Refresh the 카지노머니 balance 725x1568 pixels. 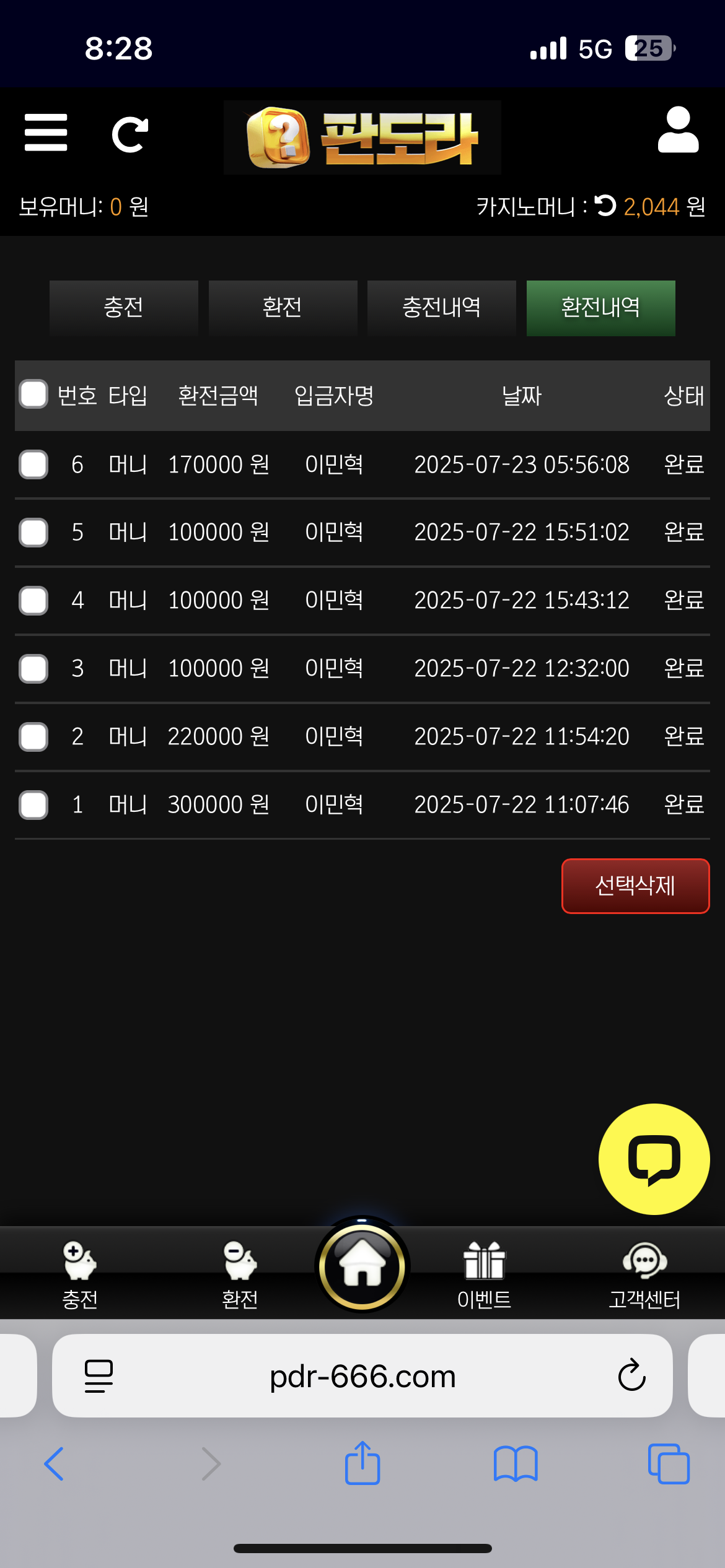pos(605,206)
